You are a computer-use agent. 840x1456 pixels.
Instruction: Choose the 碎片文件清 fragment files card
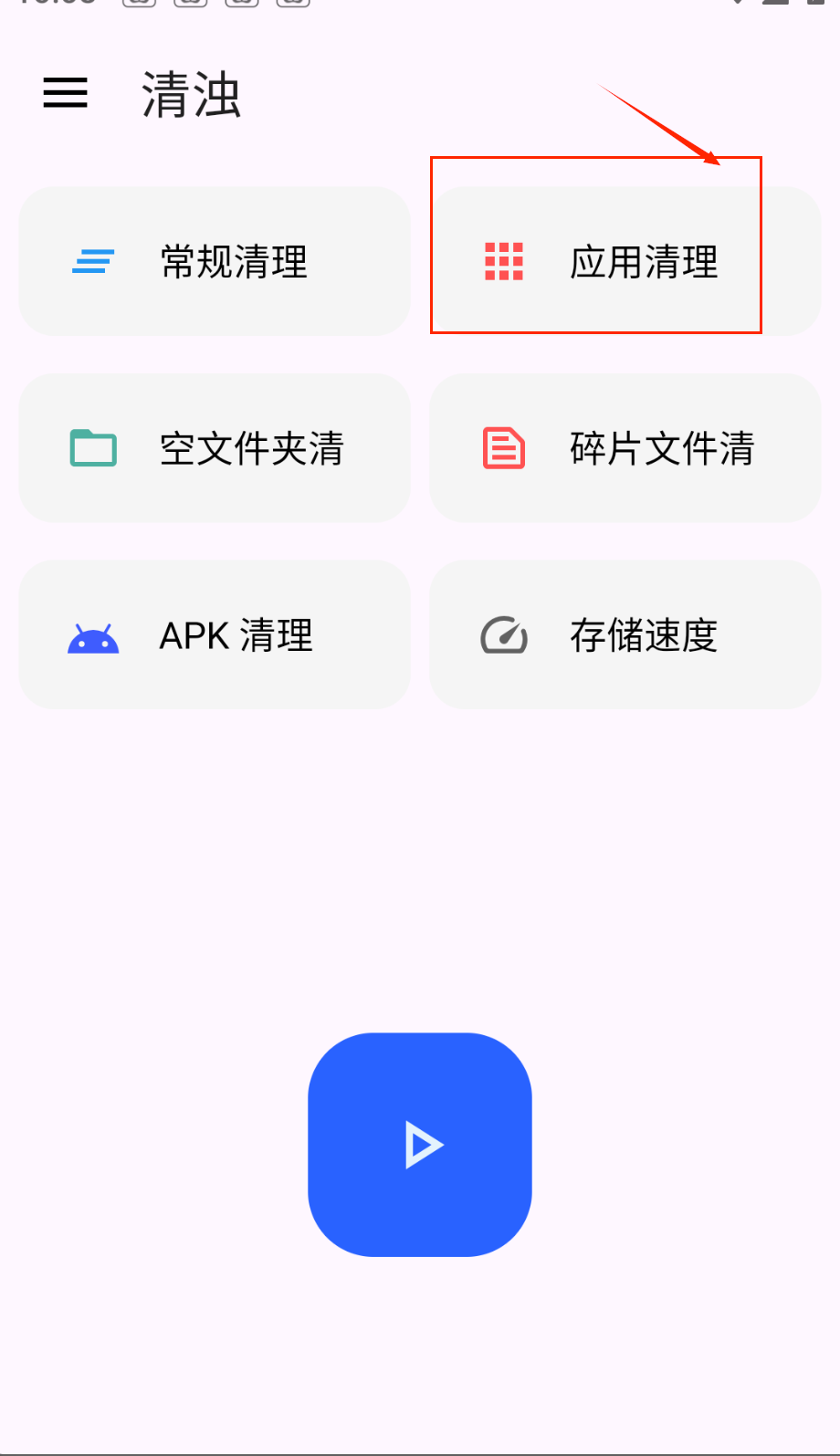click(625, 448)
